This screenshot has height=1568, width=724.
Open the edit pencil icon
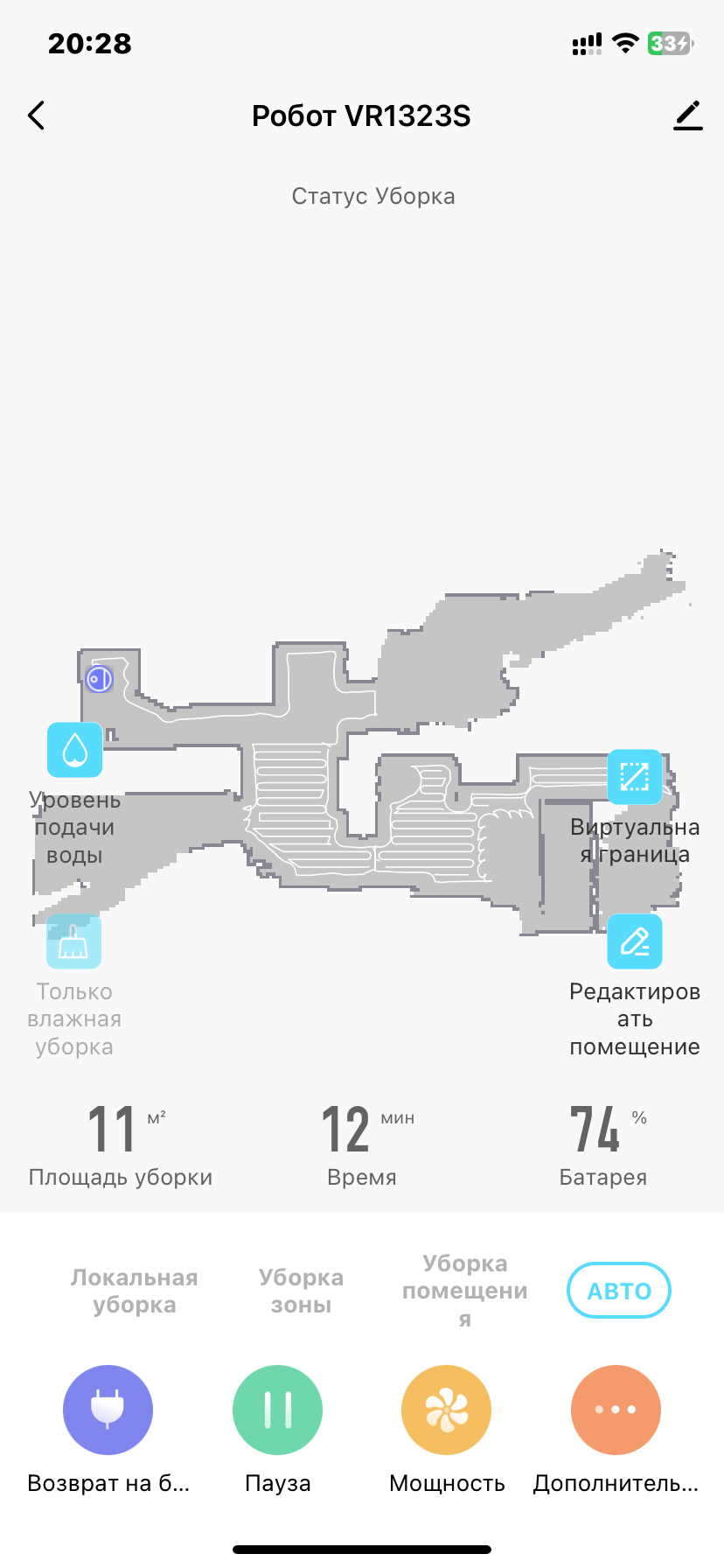click(x=688, y=115)
